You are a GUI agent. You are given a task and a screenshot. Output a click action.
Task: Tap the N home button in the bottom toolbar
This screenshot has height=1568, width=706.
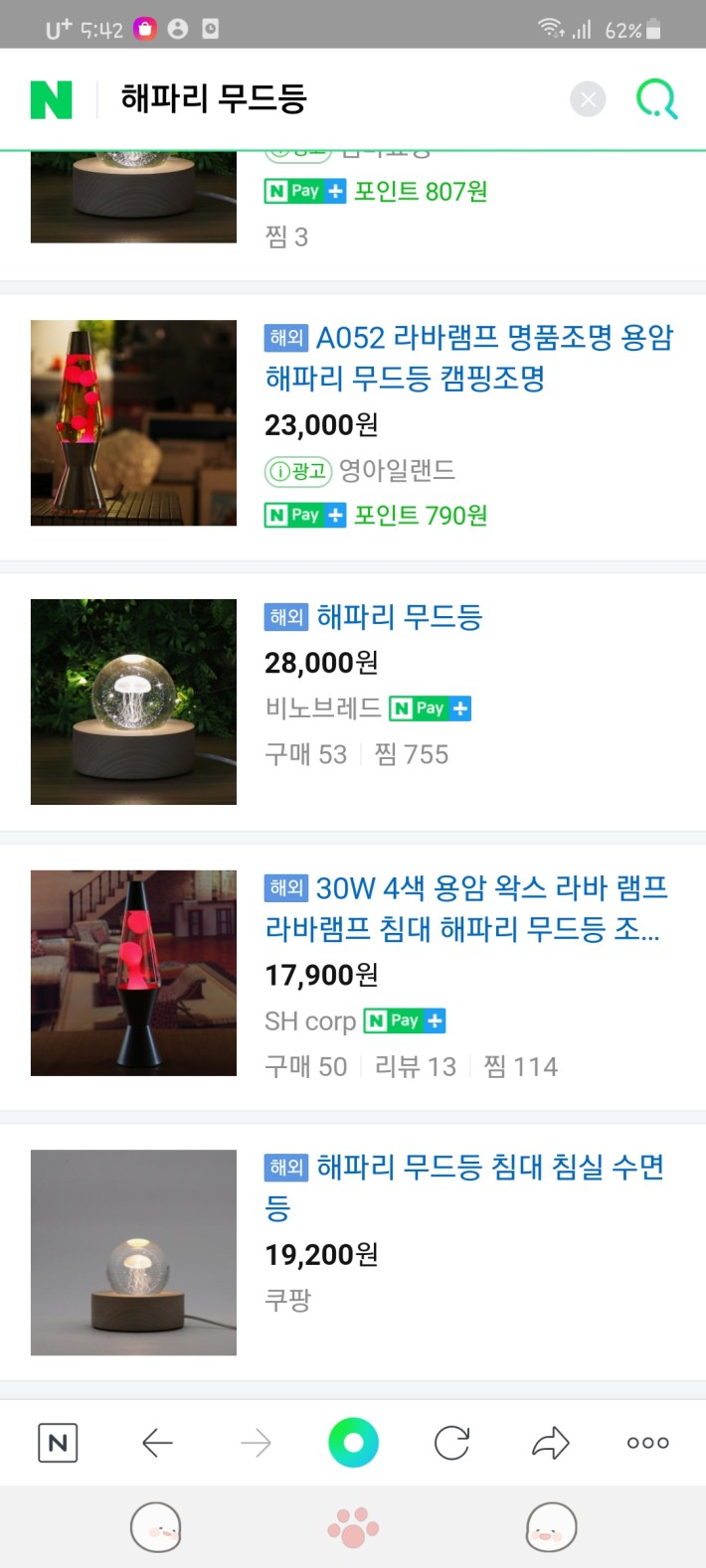tap(58, 1443)
